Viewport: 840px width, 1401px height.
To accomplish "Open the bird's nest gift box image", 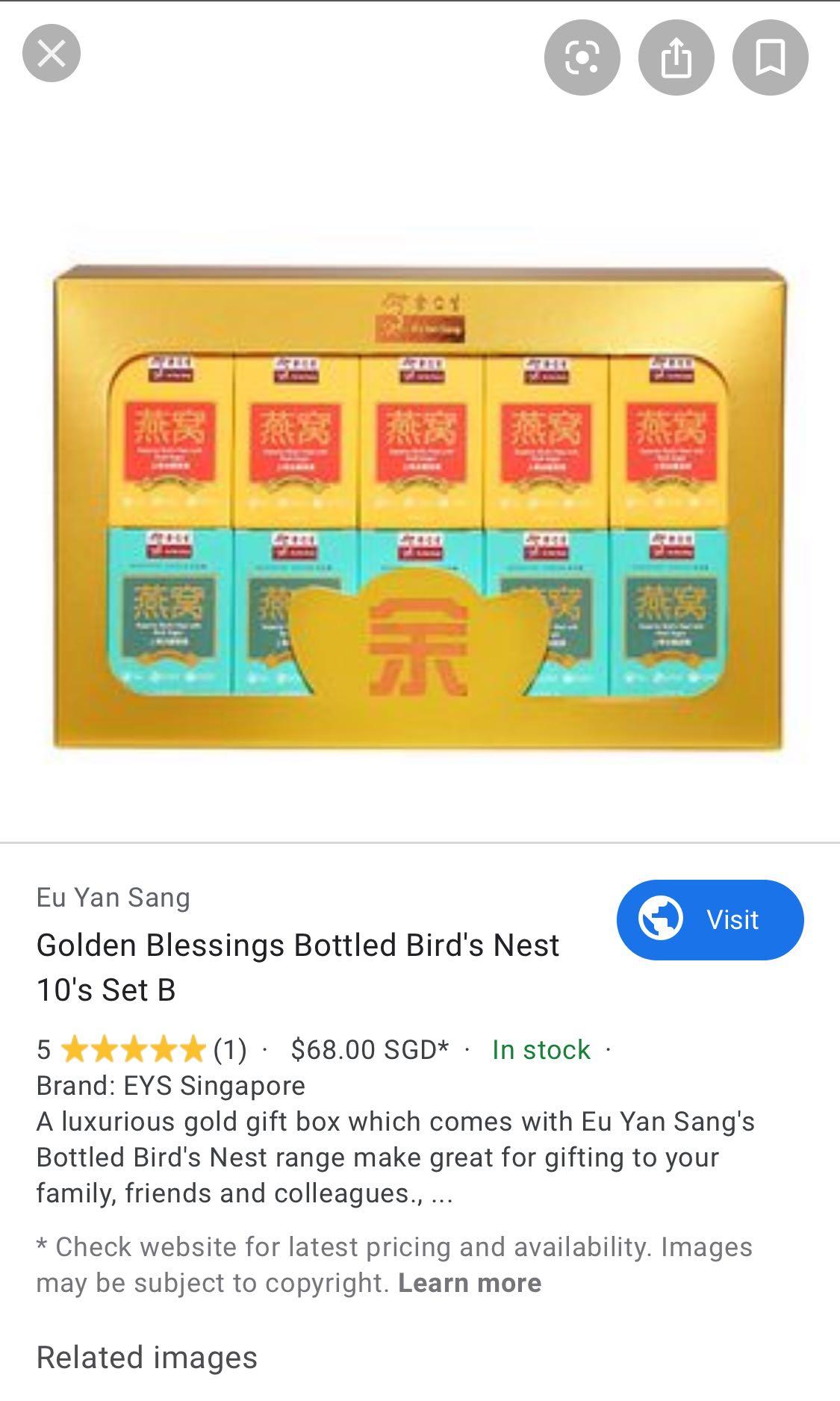I will 420,508.
